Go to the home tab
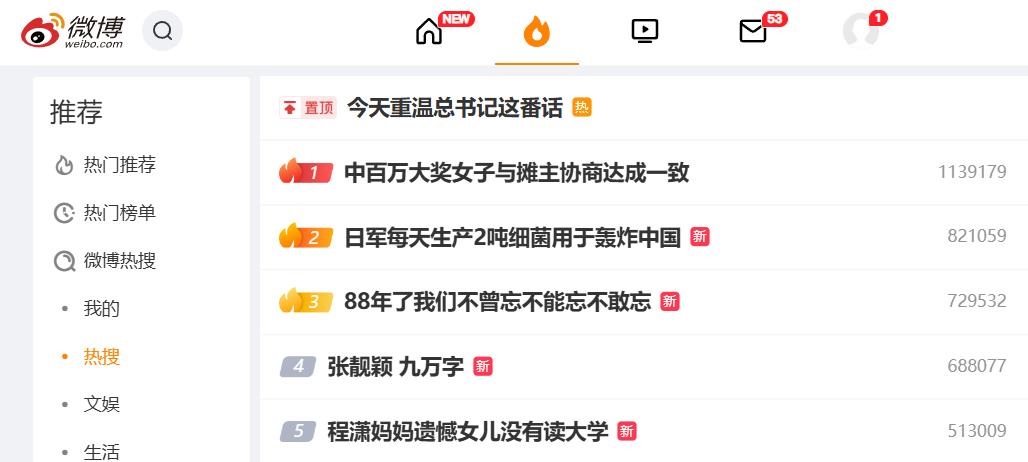Screen dimensions: 1028x462 [x=429, y=32]
